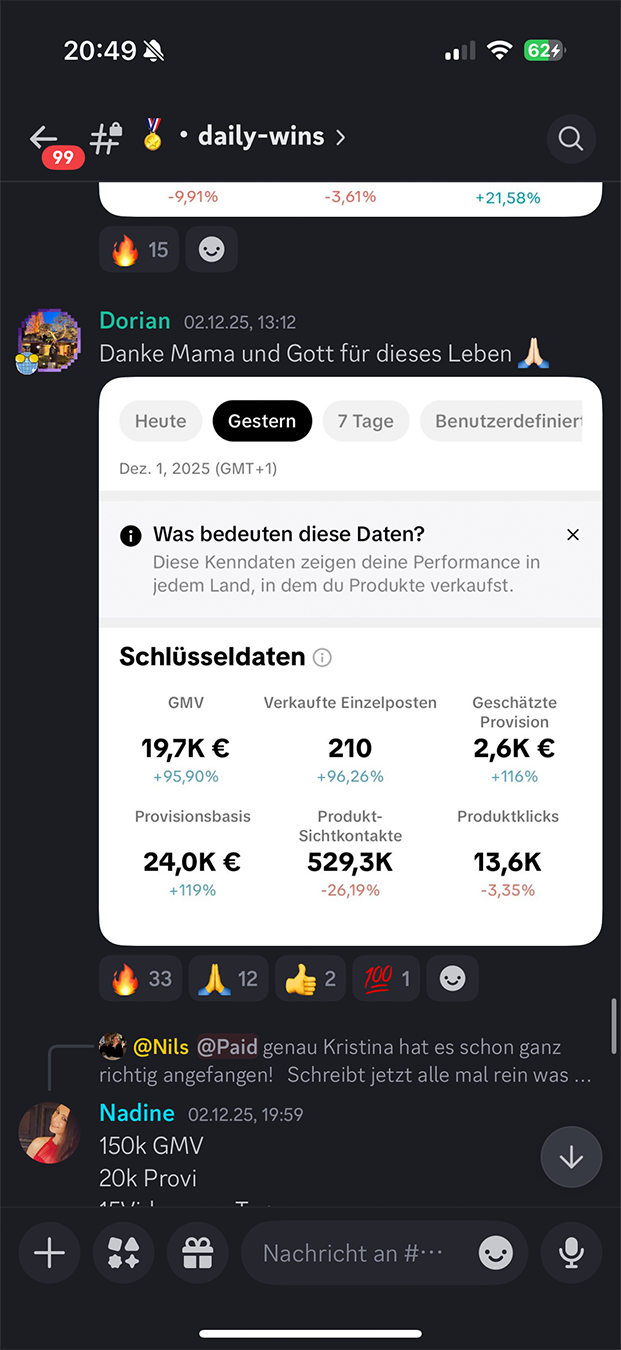React with fire on Dorian's message

(x=141, y=979)
